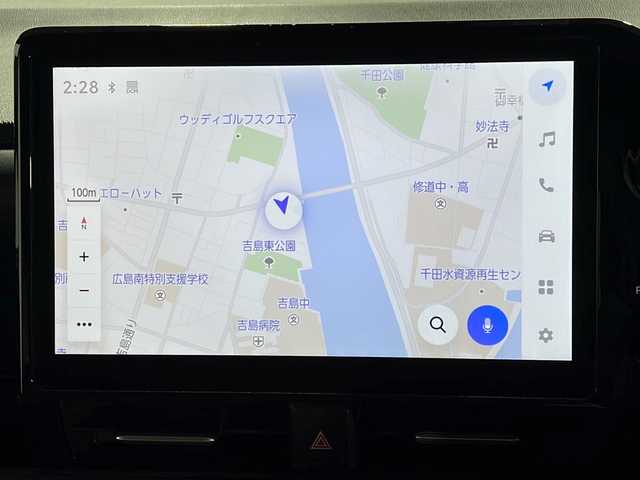
Task: Switch to the navigation tab
Action: [547, 86]
